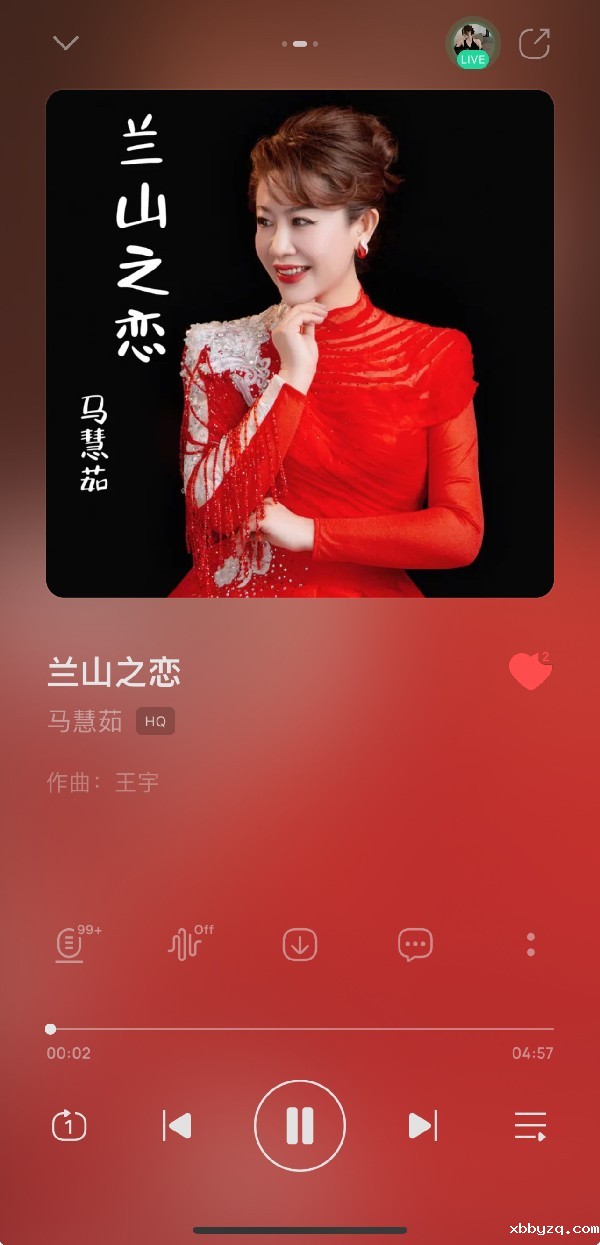Tap the HQ audio quality badge
The image size is (600, 1245).
pos(155,721)
